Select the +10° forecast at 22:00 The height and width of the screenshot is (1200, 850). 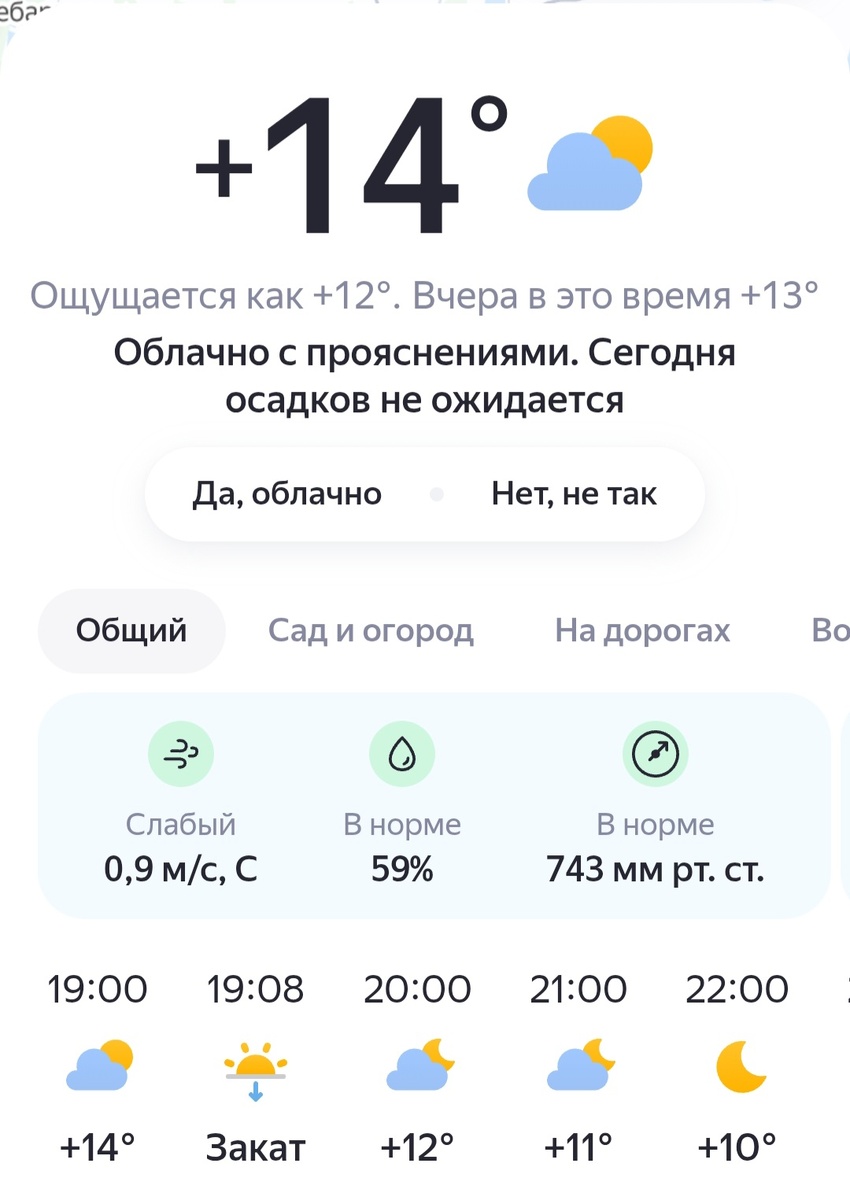[739, 1147]
